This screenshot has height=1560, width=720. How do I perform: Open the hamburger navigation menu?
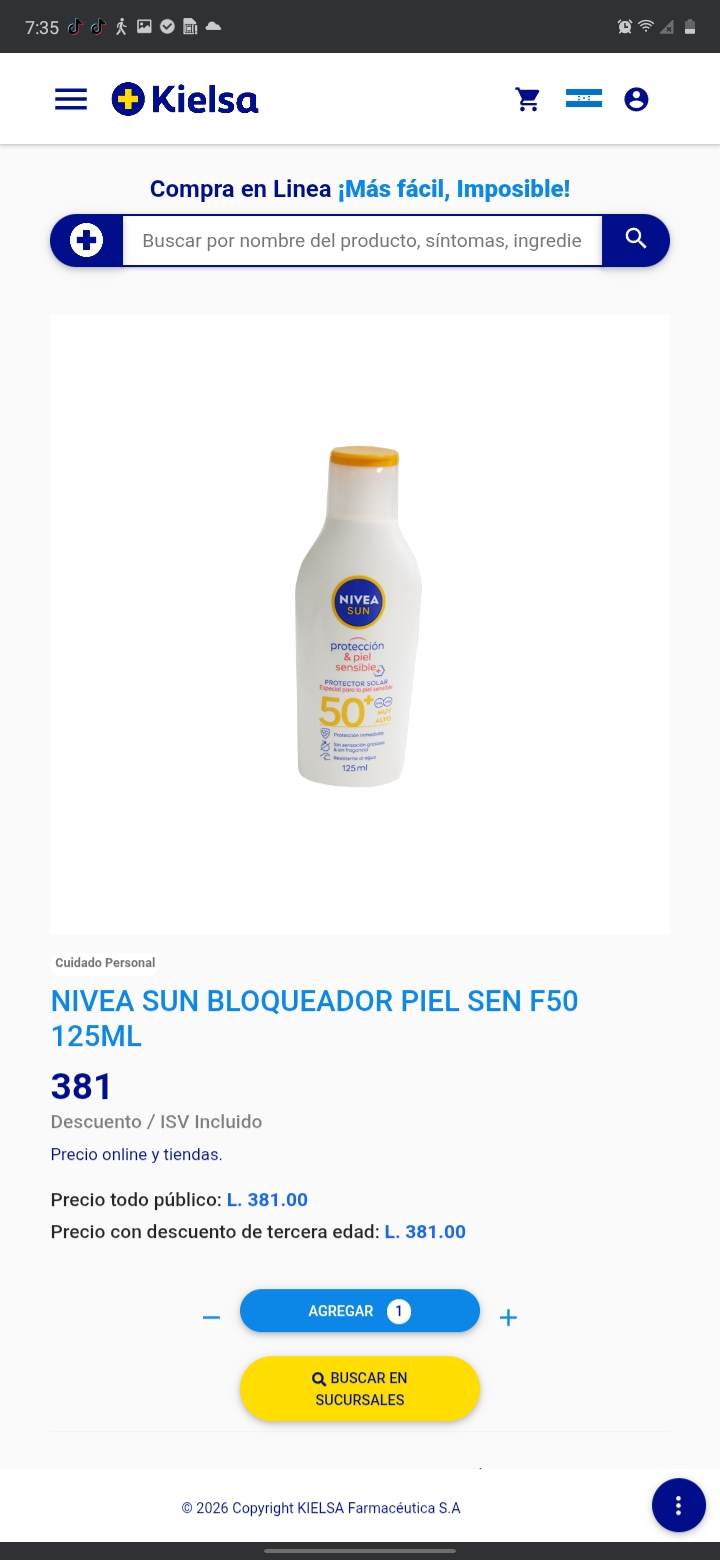(71, 99)
